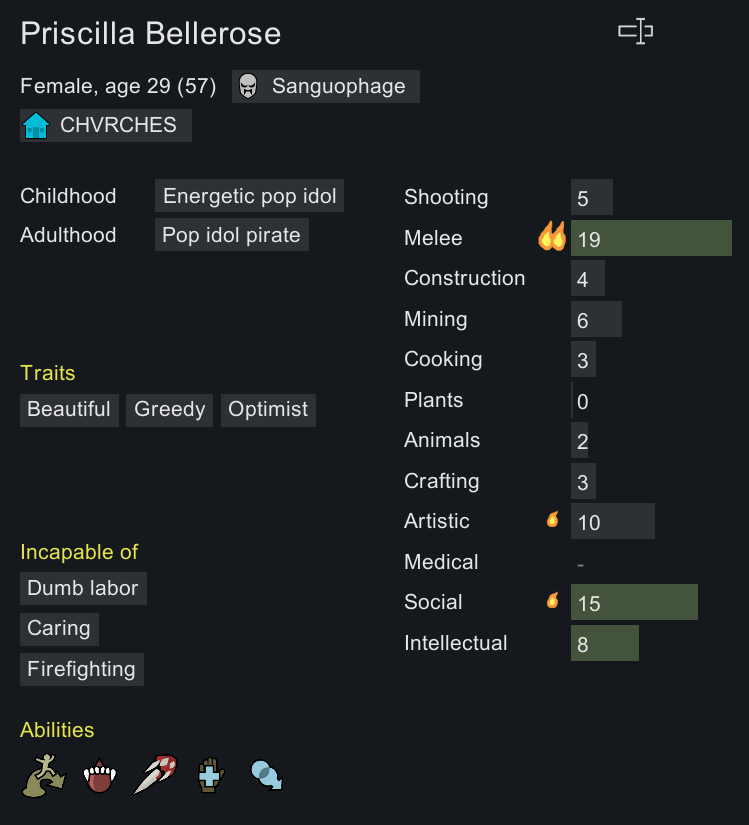Select the piercing spine ability icon
The width and height of the screenshot is (749, 825).
pyautogui.click(x=154, y=775)
